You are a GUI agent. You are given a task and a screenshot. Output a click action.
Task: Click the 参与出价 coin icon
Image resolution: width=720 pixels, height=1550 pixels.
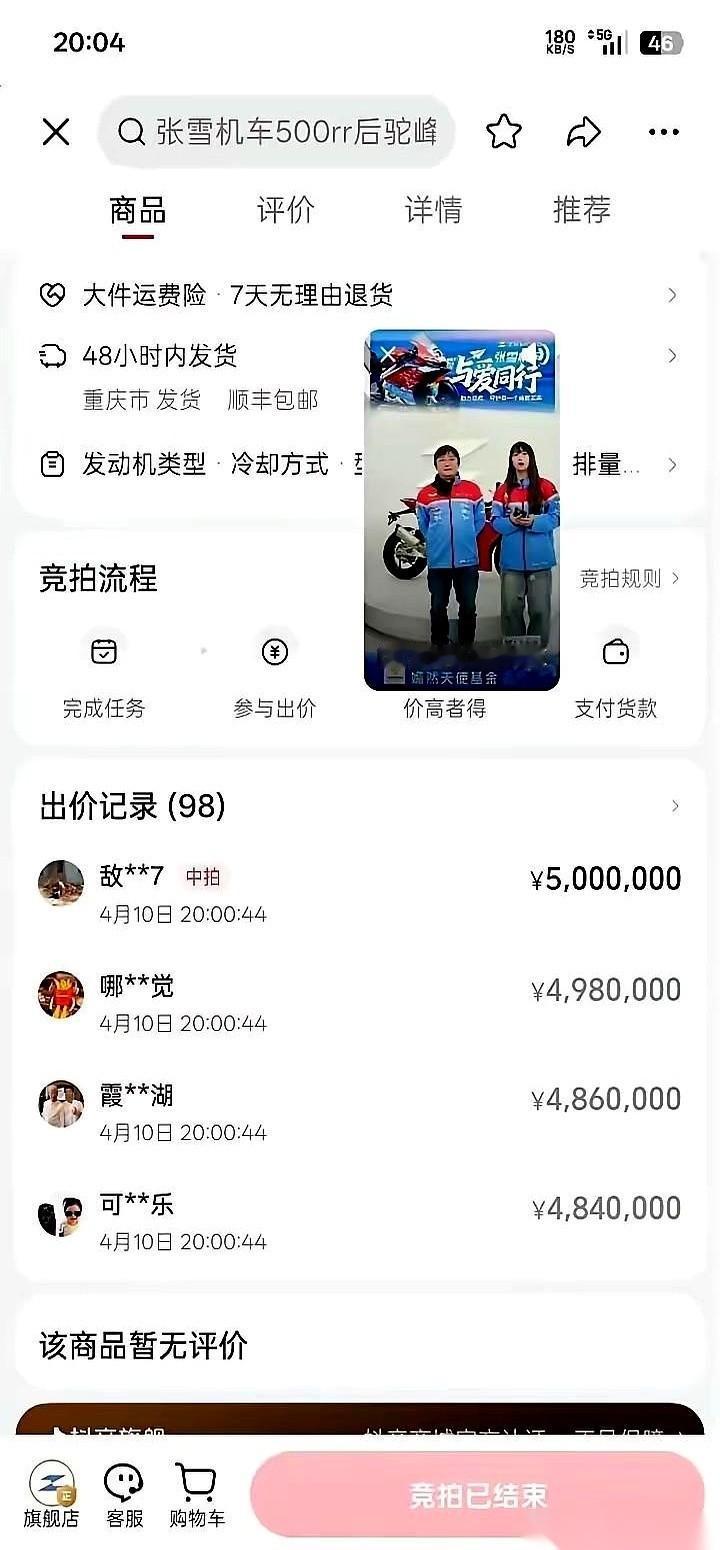(x=275, y=651)
